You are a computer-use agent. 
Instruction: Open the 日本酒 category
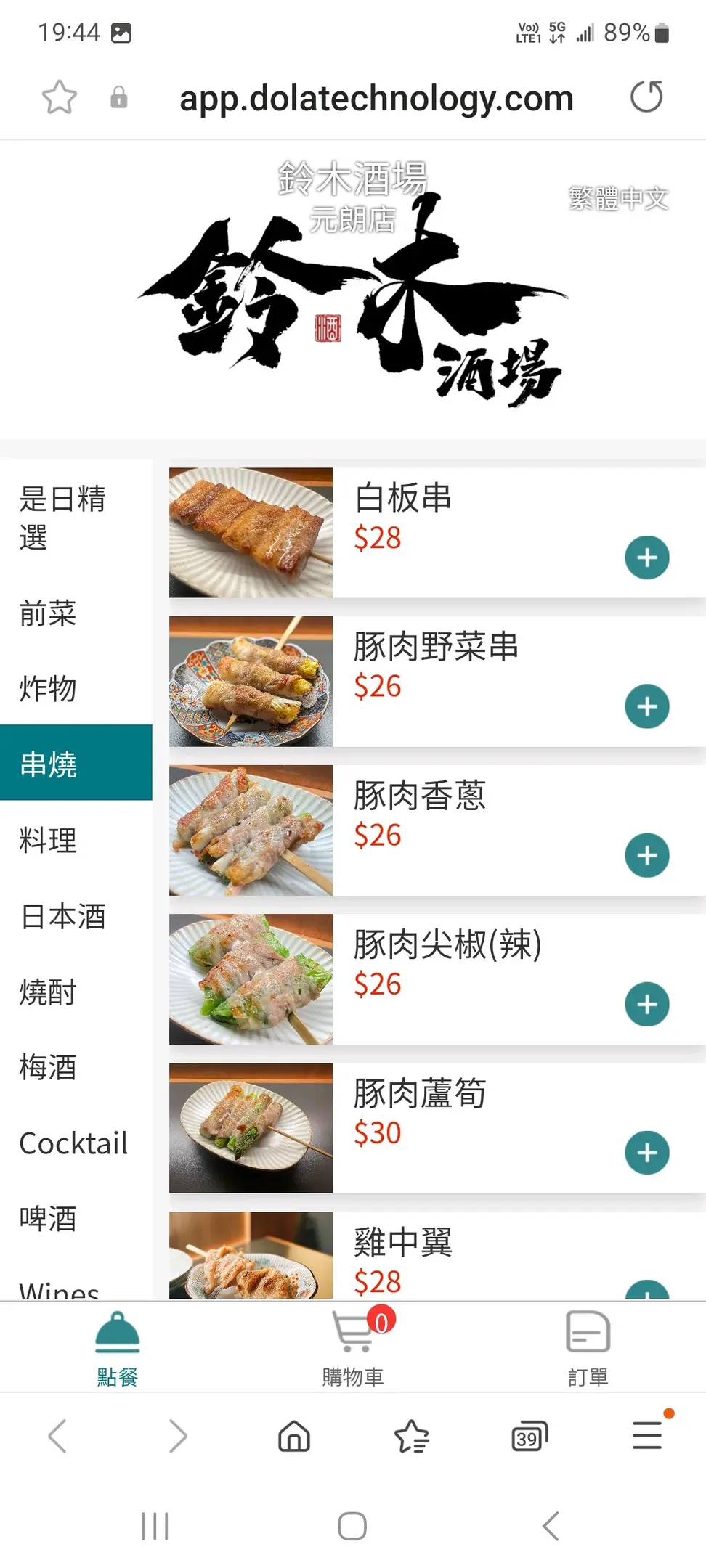pos(76,916)
